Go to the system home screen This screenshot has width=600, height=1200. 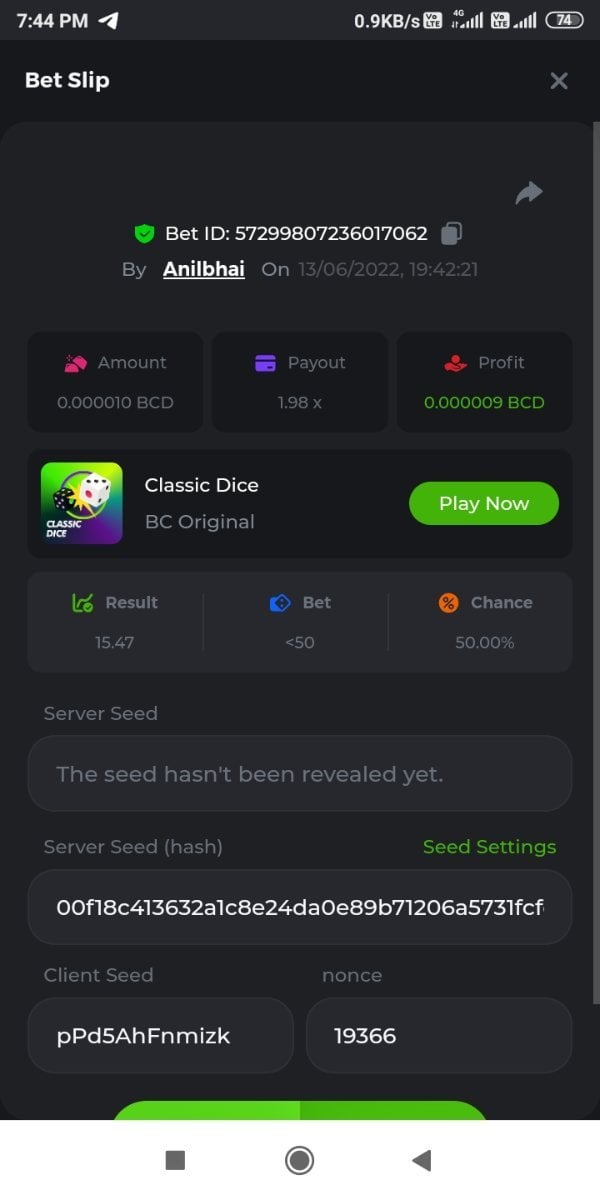[299, 1160]
